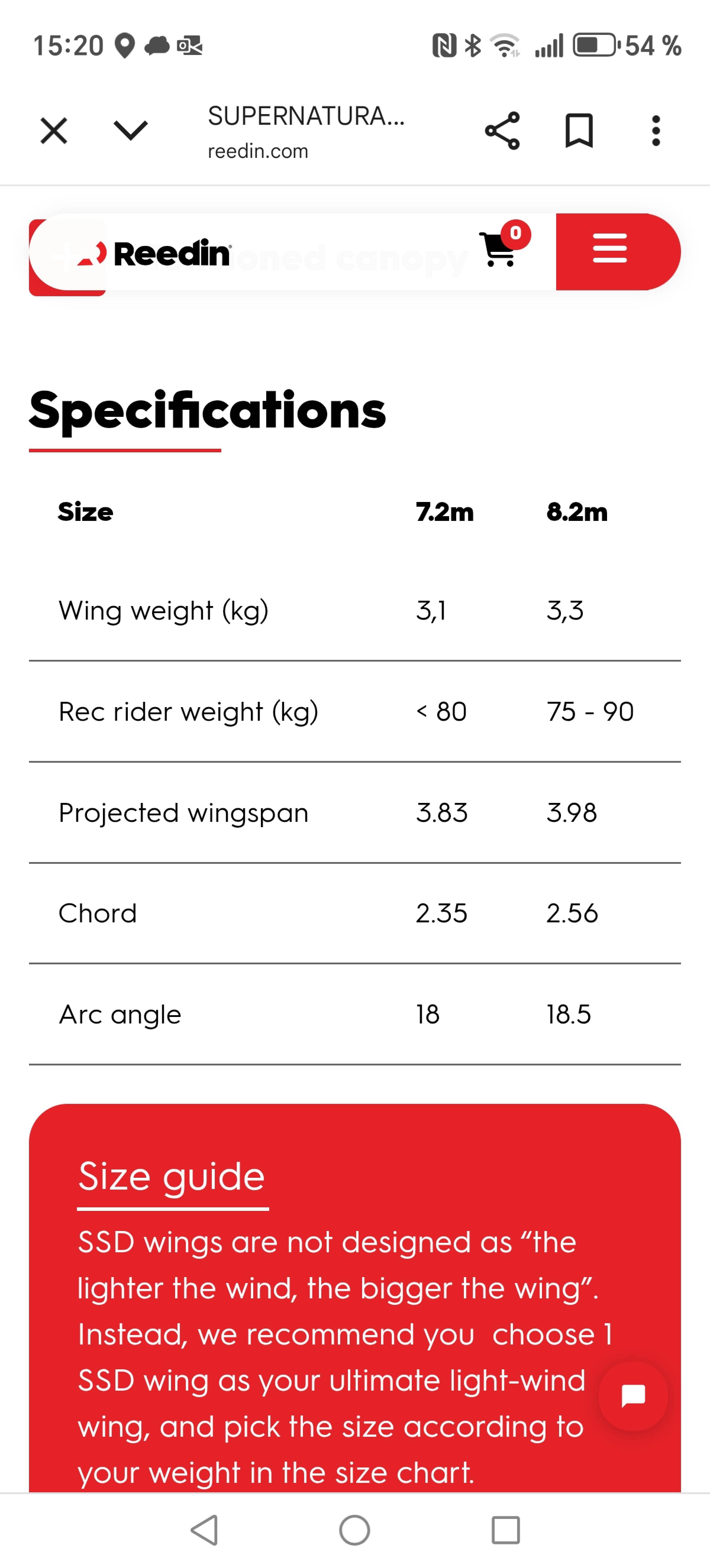The image size is (710, 1568).
Task: Share this Reedin page
Action: pos(502,131)
